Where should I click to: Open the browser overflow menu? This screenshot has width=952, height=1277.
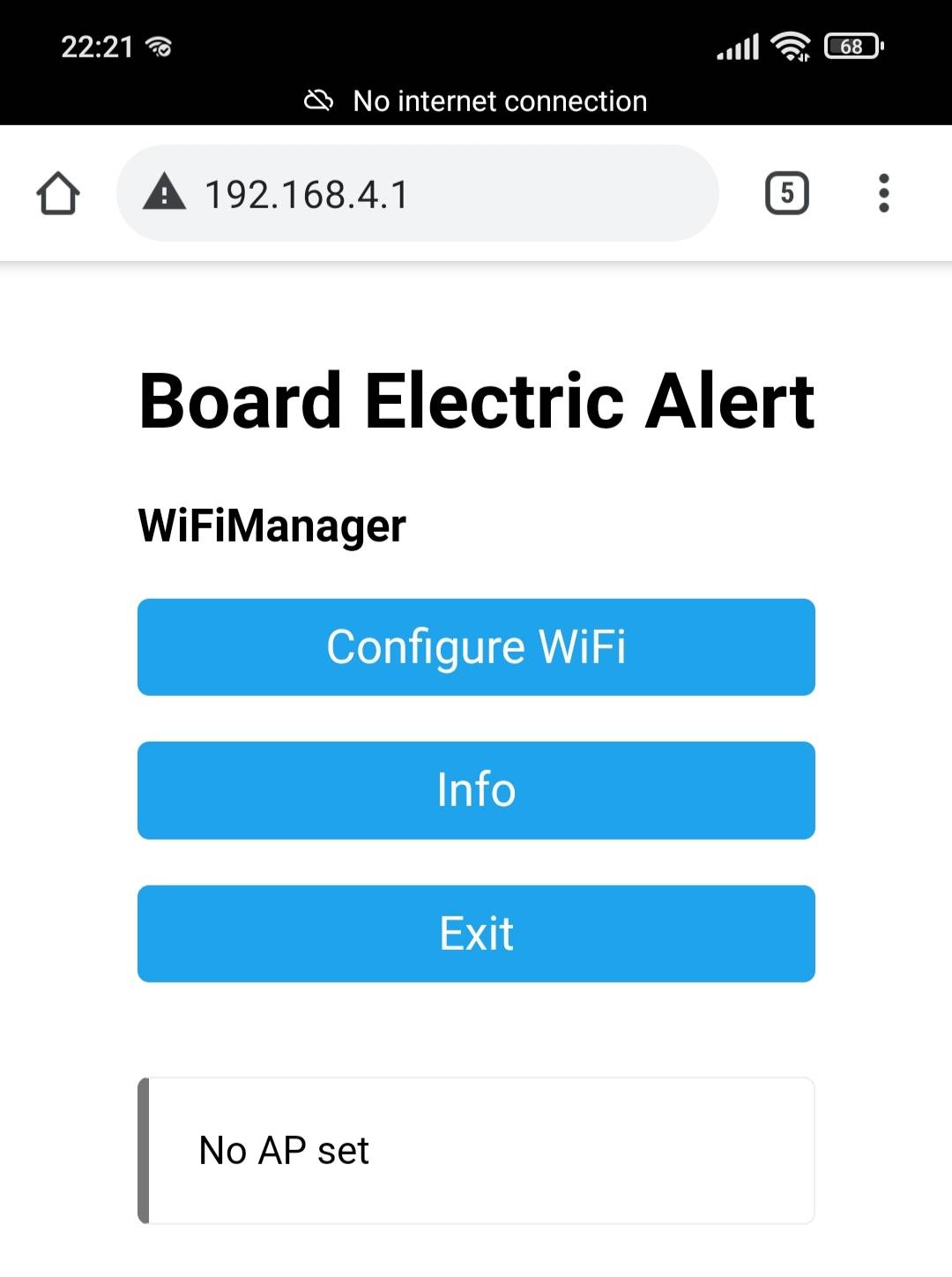coord(883,193)
